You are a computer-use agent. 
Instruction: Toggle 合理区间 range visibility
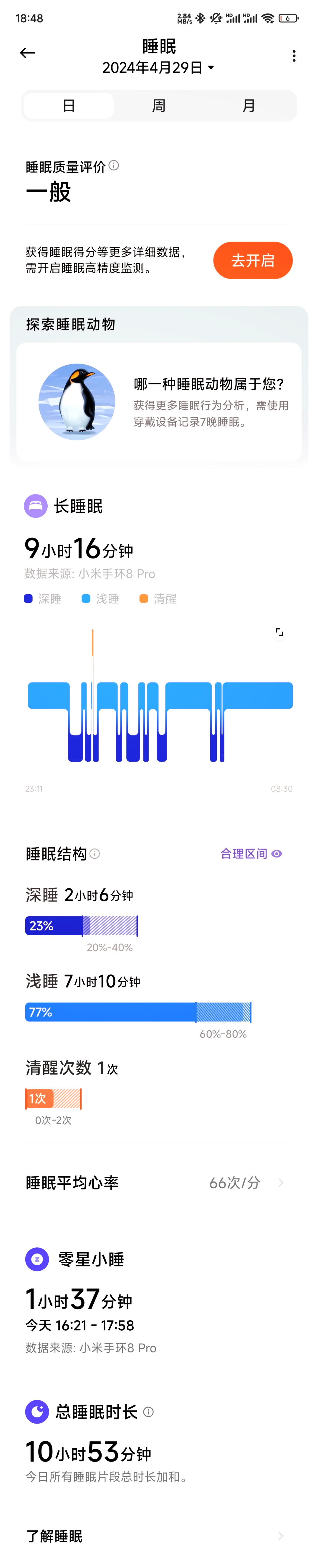click(251, 854)
